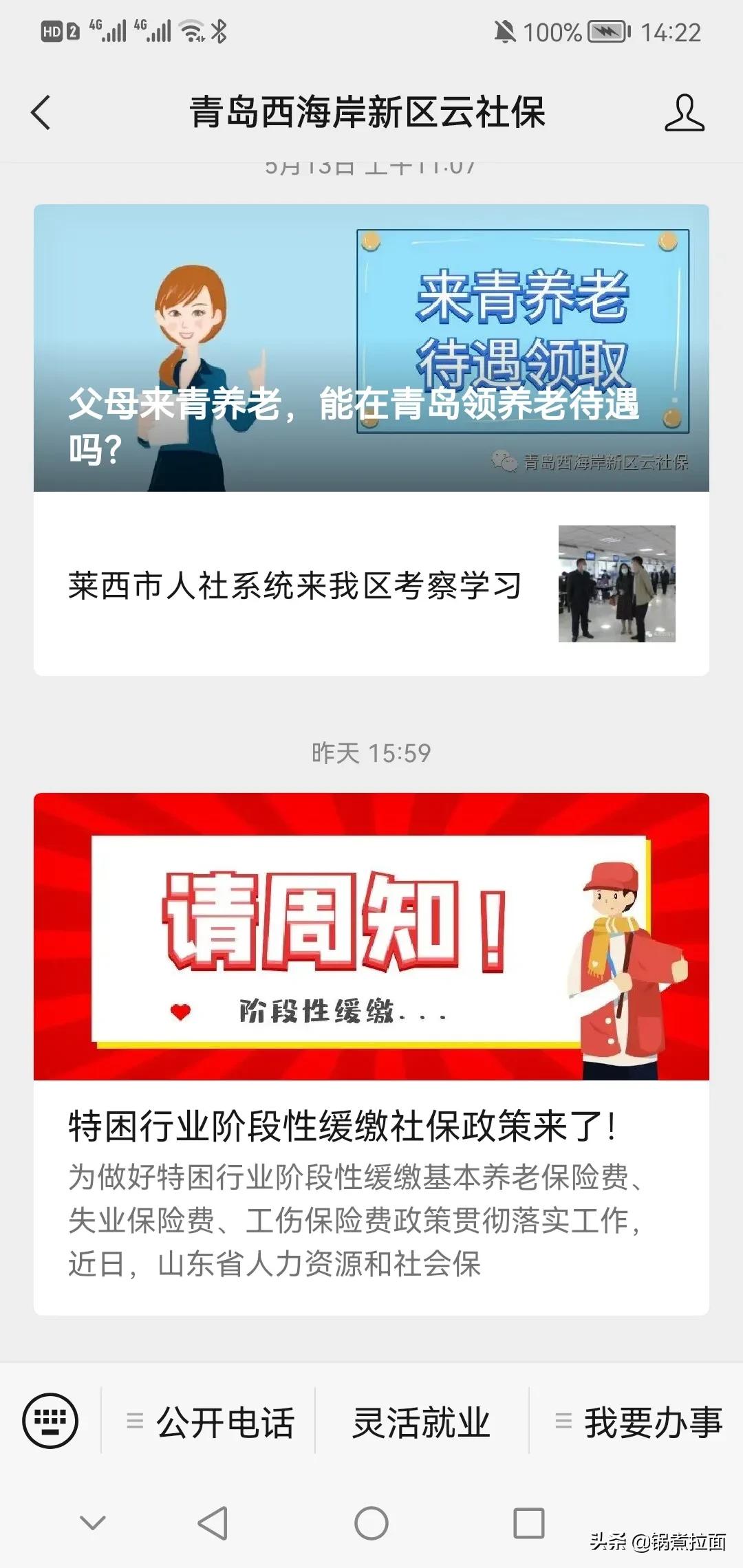Switch to keyboard input mode

tap(50, 1421)
